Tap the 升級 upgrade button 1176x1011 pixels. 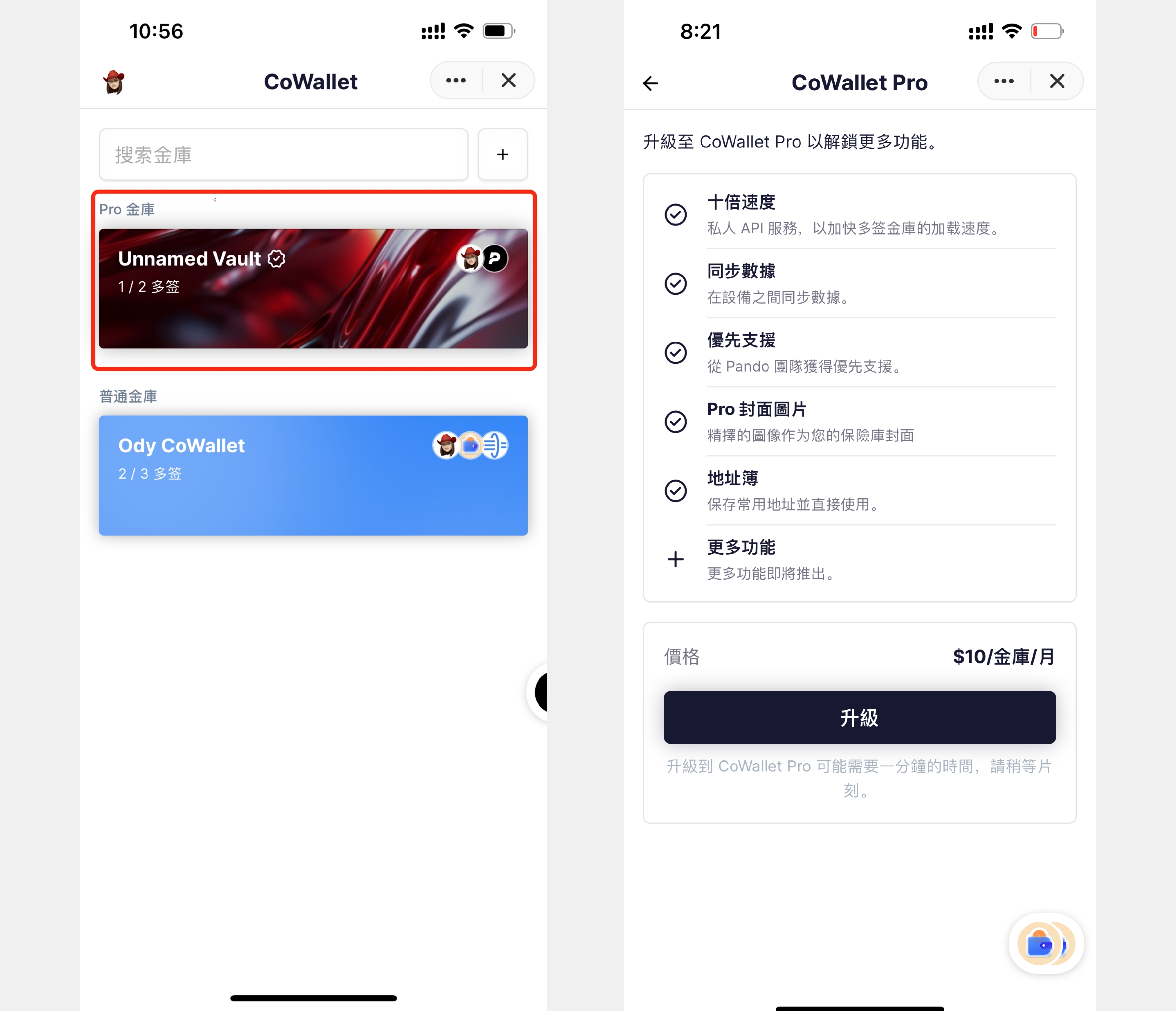click(859, 717)
